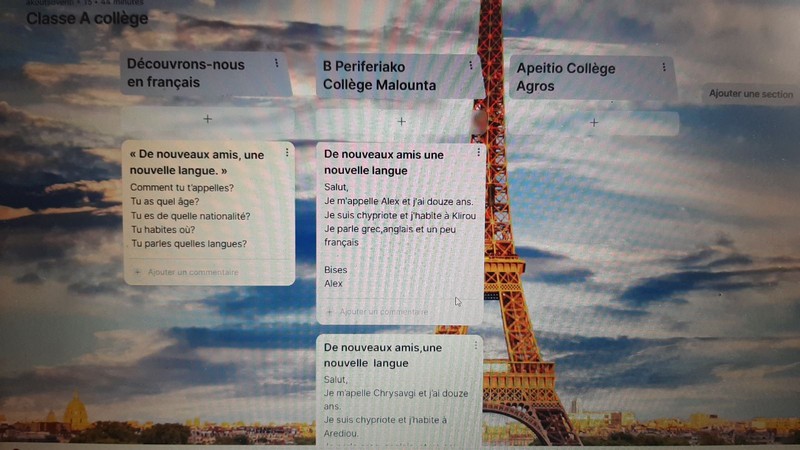Open options menu for B Periferiako Collège Malounta
The width and height of the screenshot is (800, 450).
[x=471, y=65]
